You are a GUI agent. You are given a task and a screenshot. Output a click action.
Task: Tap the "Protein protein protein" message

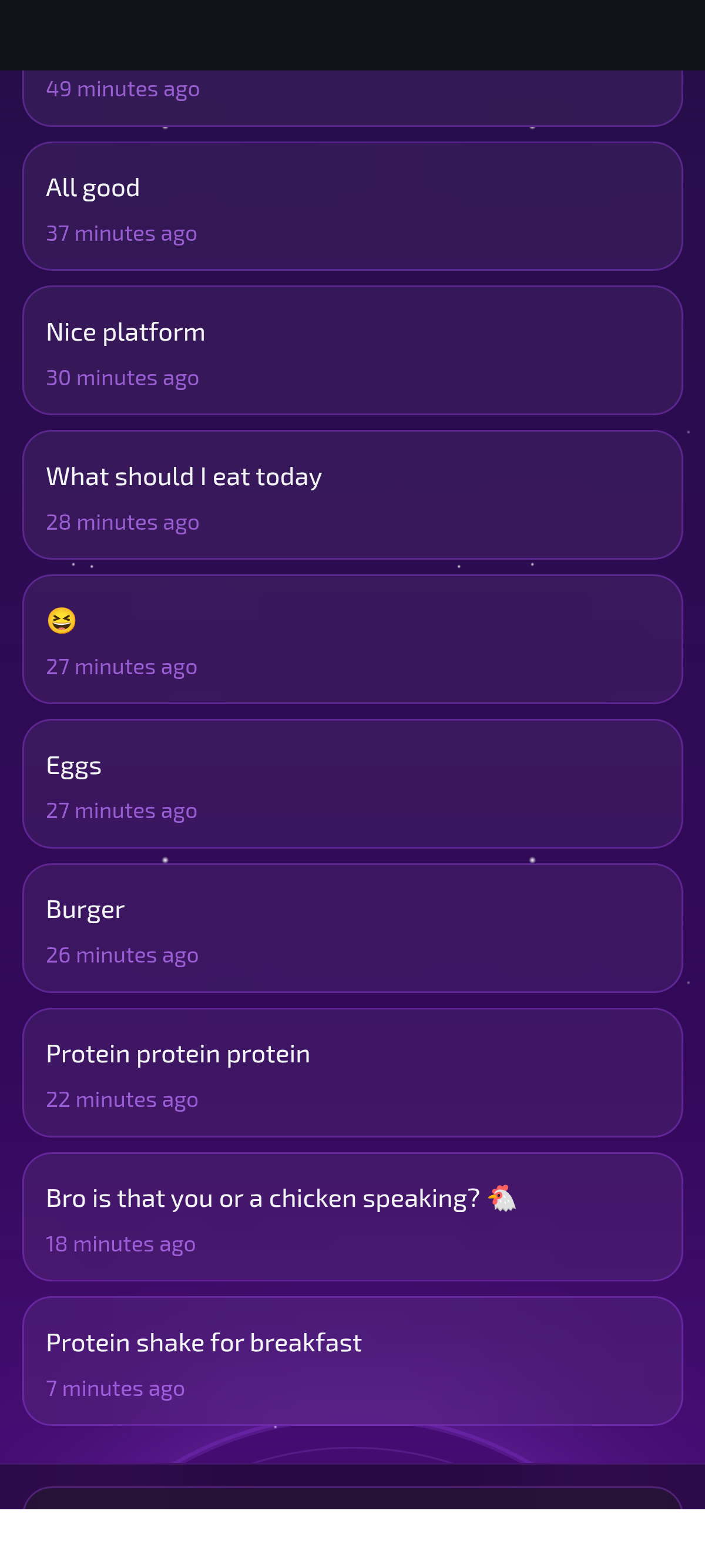point(352,1072)
